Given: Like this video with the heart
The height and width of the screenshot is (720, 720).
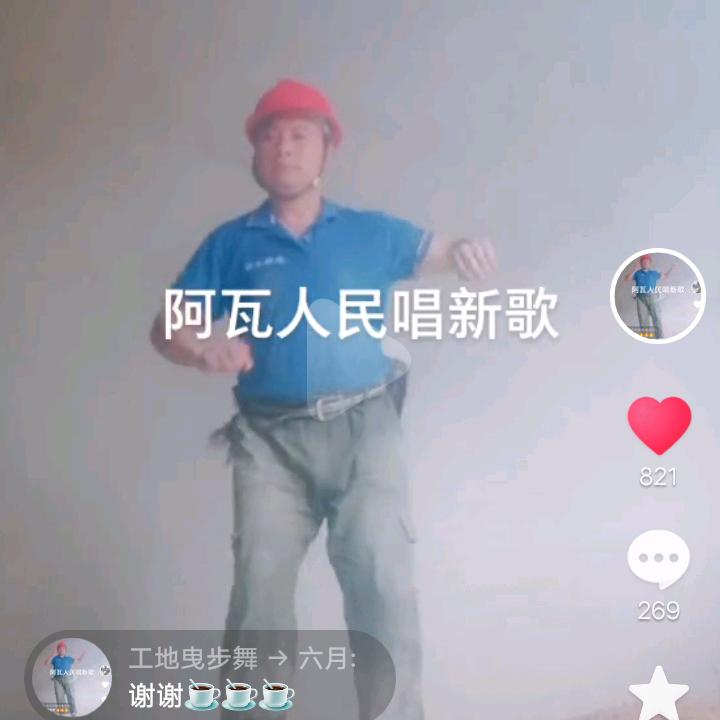Looking at the screenshot, I should tap(659, 424).
